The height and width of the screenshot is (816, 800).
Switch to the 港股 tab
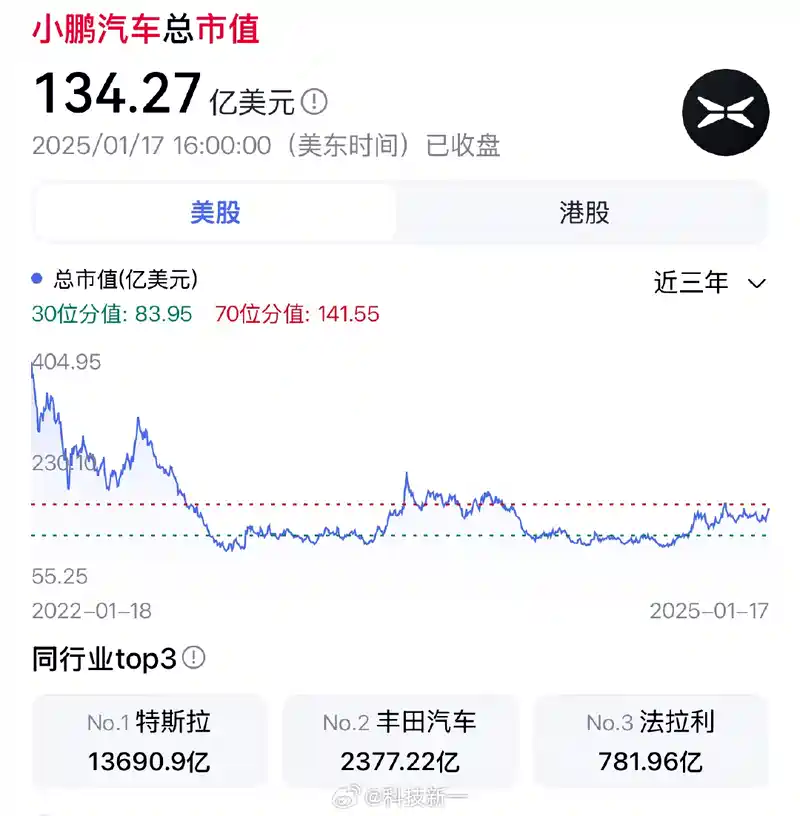pyautogui.click(x=584, y=212)
